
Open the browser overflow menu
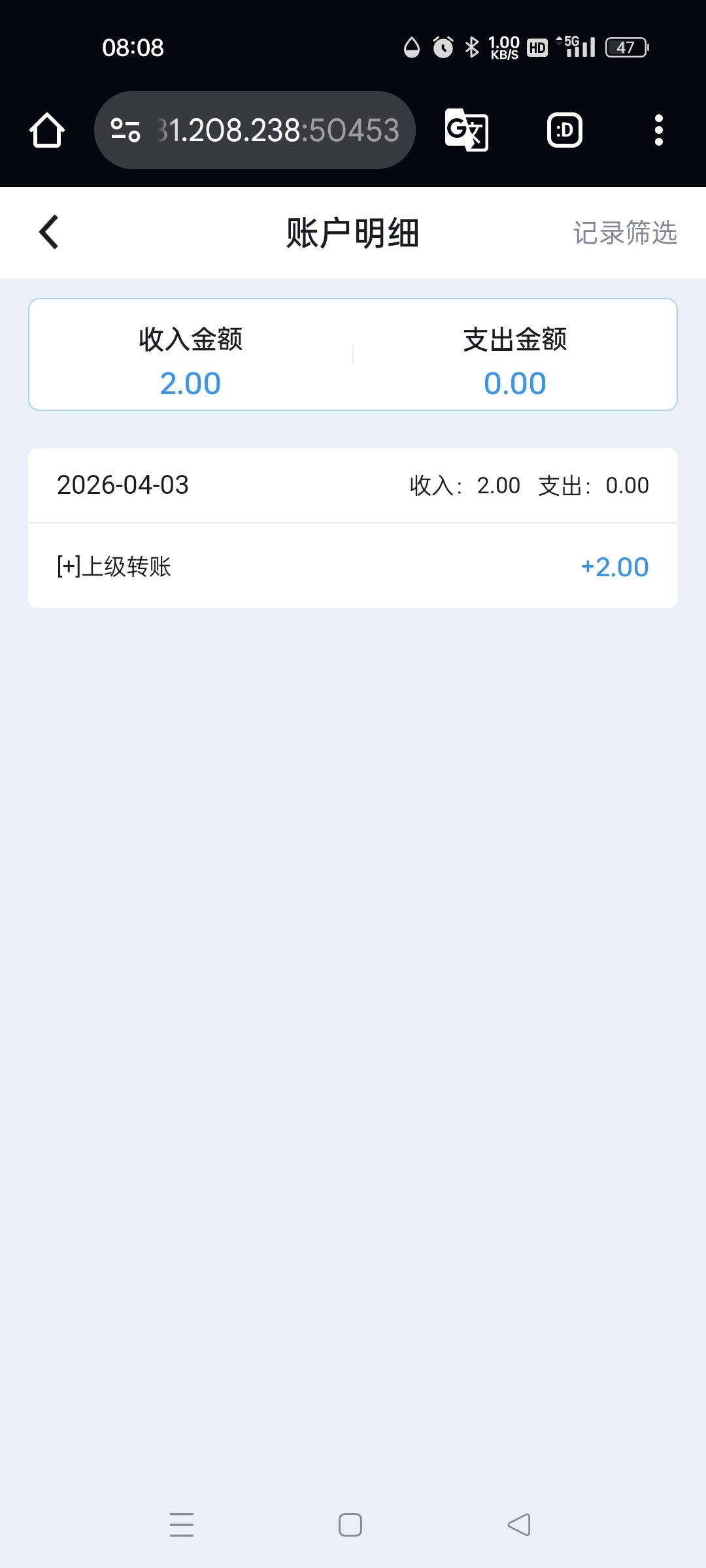click(x=658, y=130)
